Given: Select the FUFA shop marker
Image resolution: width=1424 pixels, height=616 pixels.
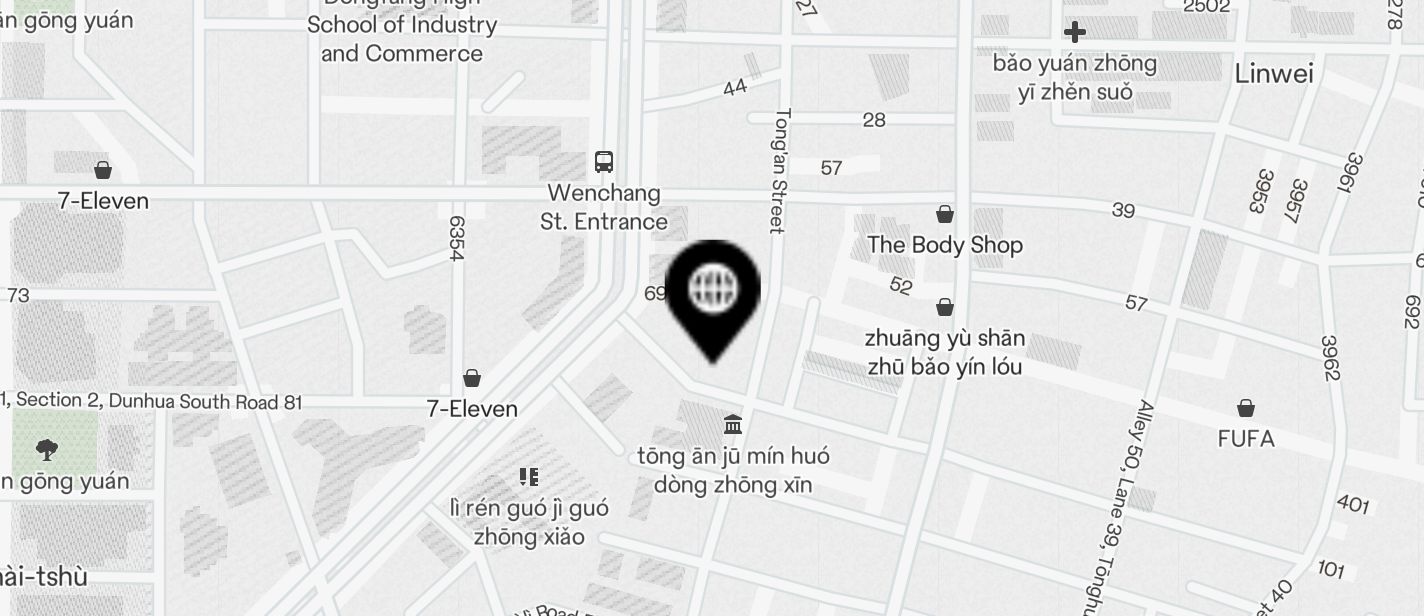Looking at the screenshot, I should tap(1246, 408).
